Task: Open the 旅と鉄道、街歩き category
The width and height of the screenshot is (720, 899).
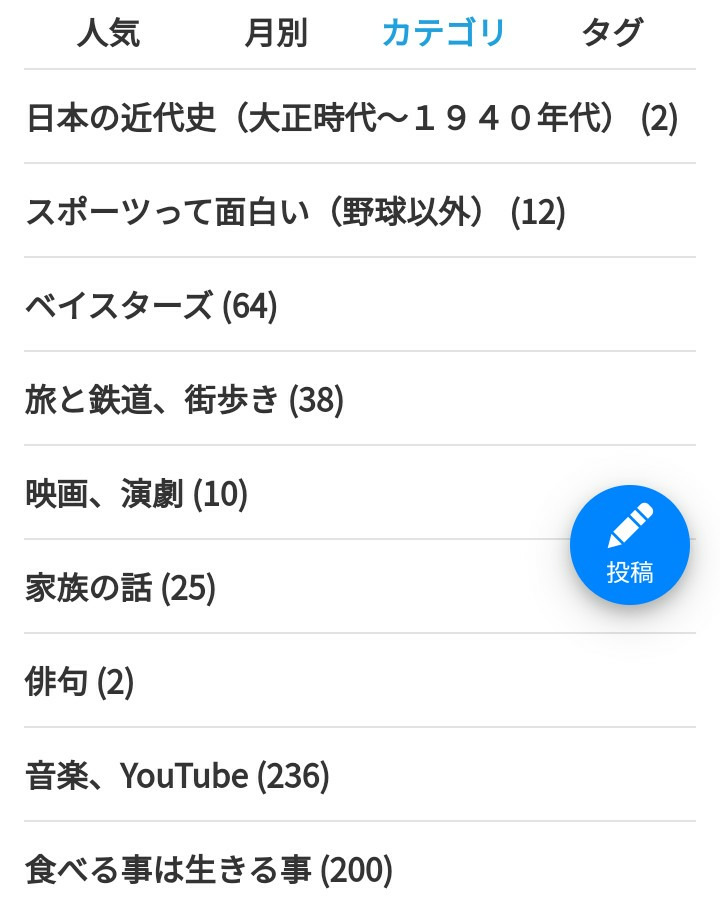Action: coord(184,400)
